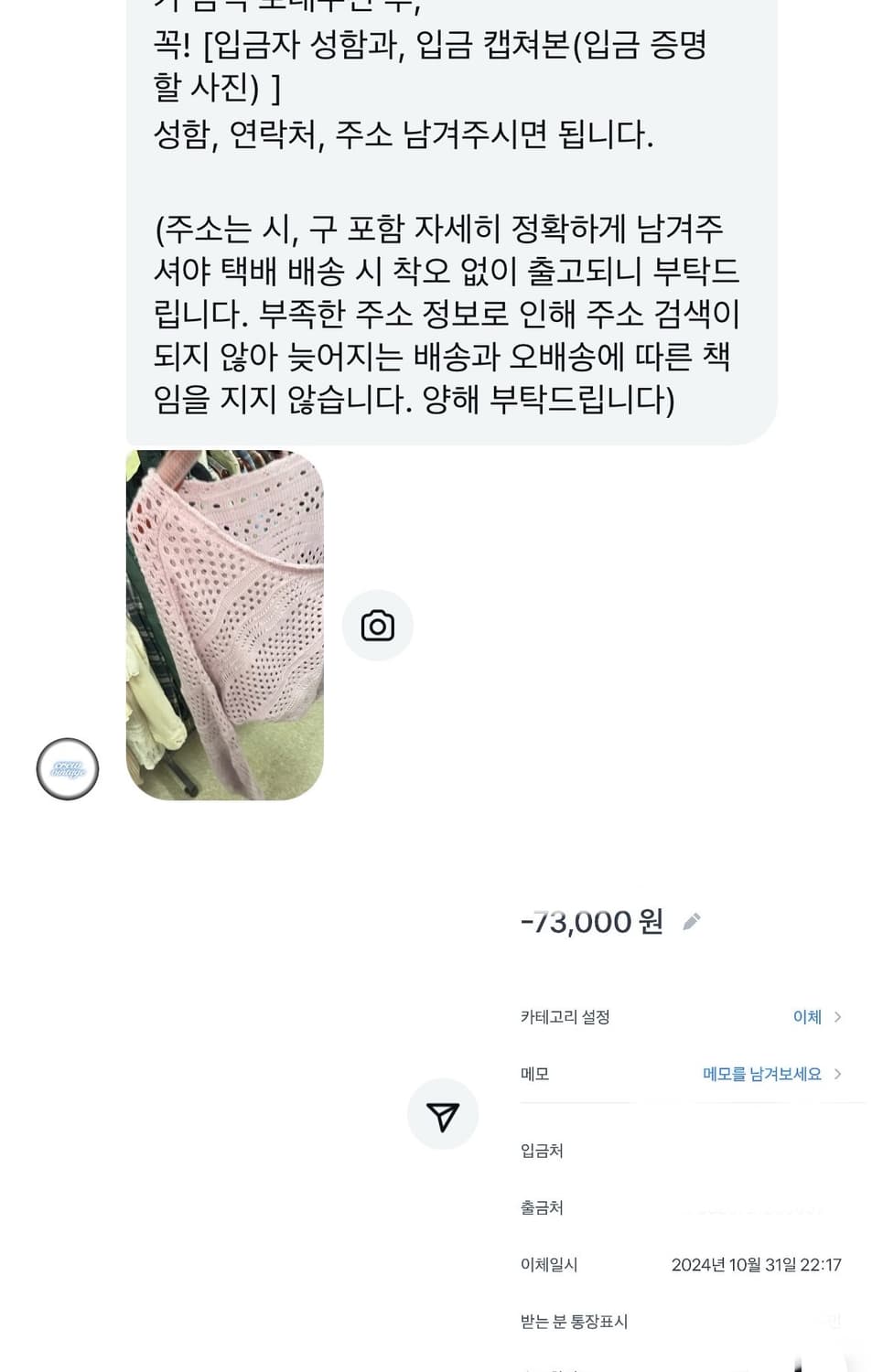Select the 이체일시 date 2024년 10월 31일
The width and height of the screenshot is (883, 1372).
757,1265
